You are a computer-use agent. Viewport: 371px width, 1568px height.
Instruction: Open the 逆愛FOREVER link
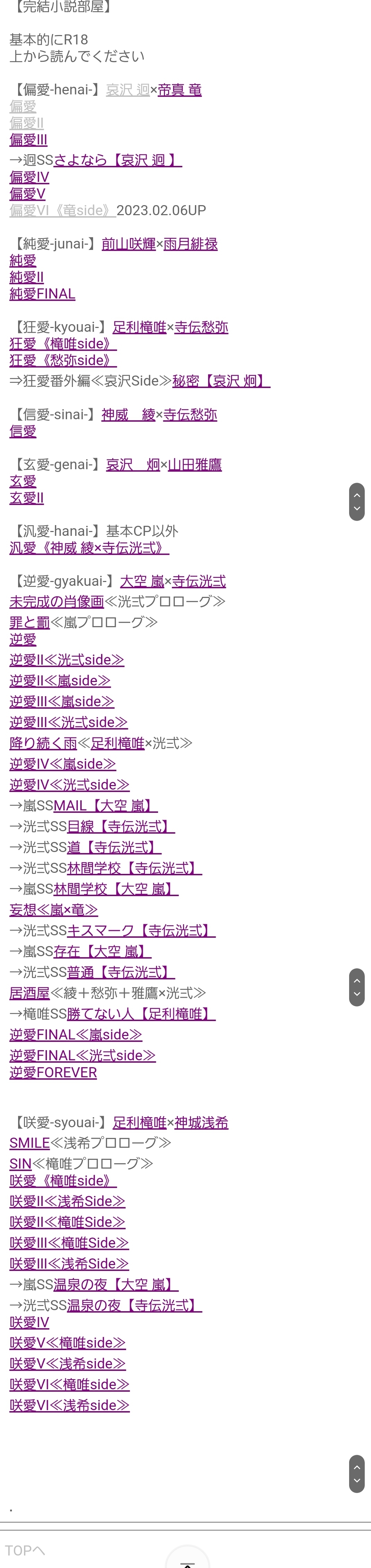coord(53,1072)
